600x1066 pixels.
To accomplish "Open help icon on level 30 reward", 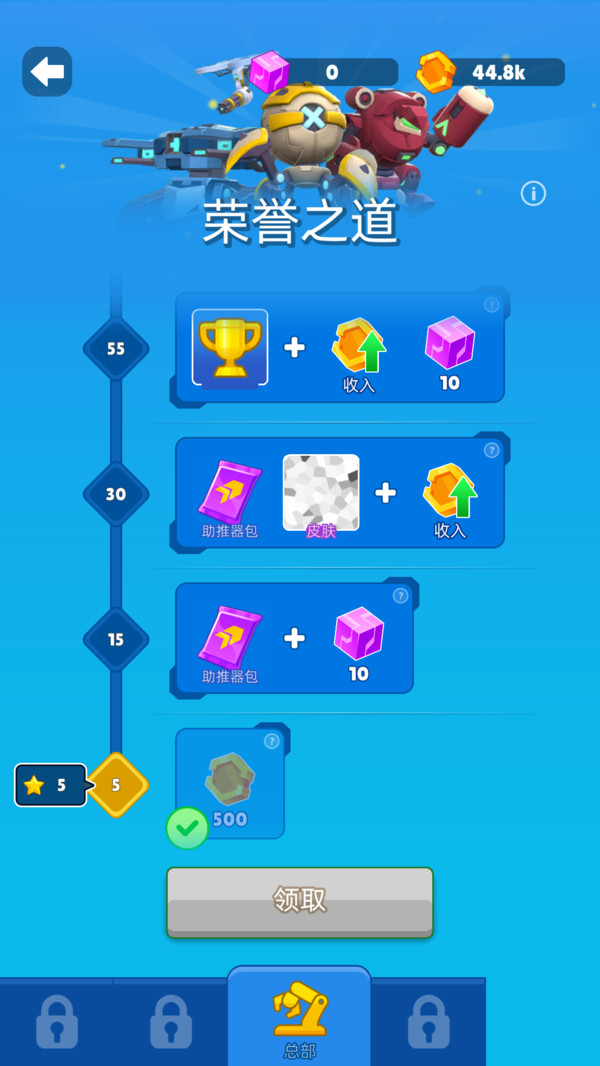I will 491,450.
